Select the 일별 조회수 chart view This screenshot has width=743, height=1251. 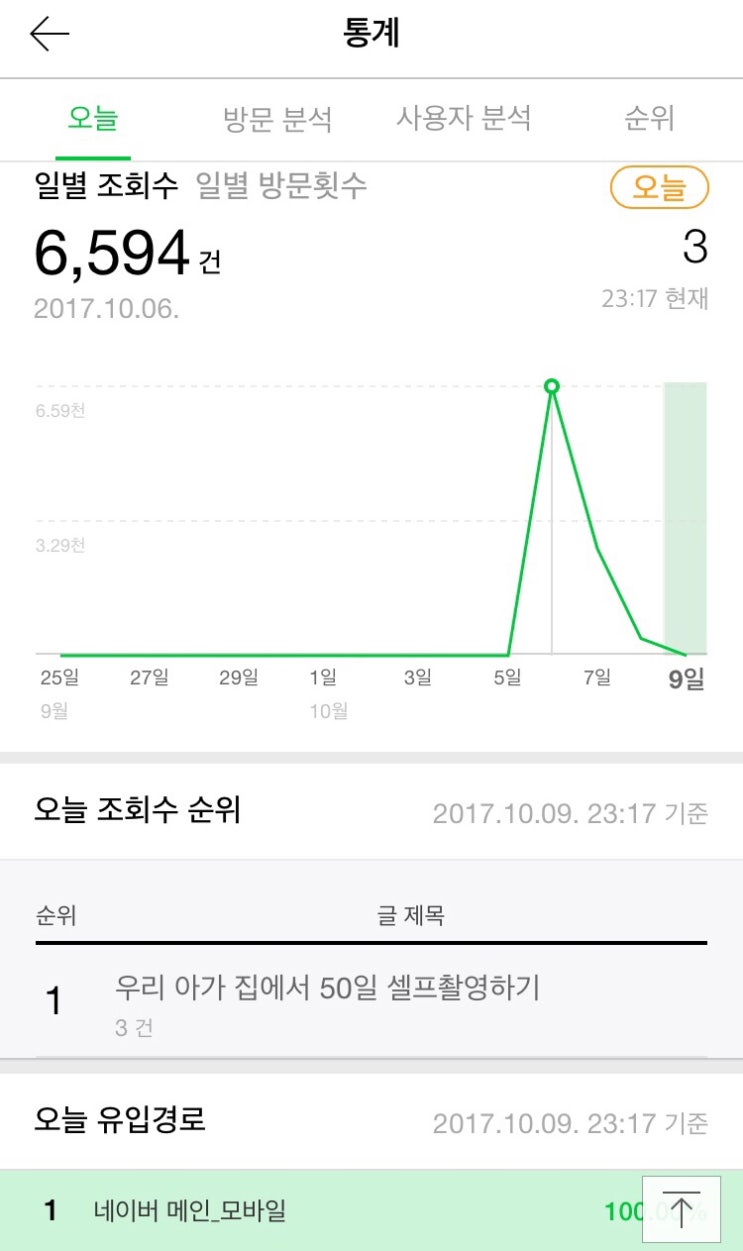click(106, 185)
